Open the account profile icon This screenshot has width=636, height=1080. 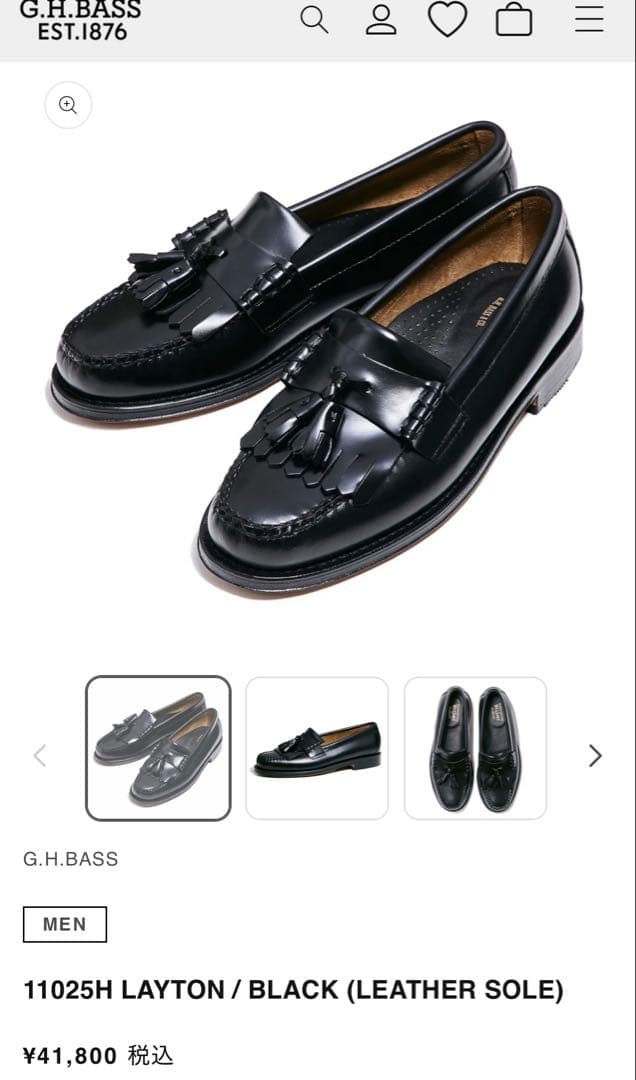381,19
